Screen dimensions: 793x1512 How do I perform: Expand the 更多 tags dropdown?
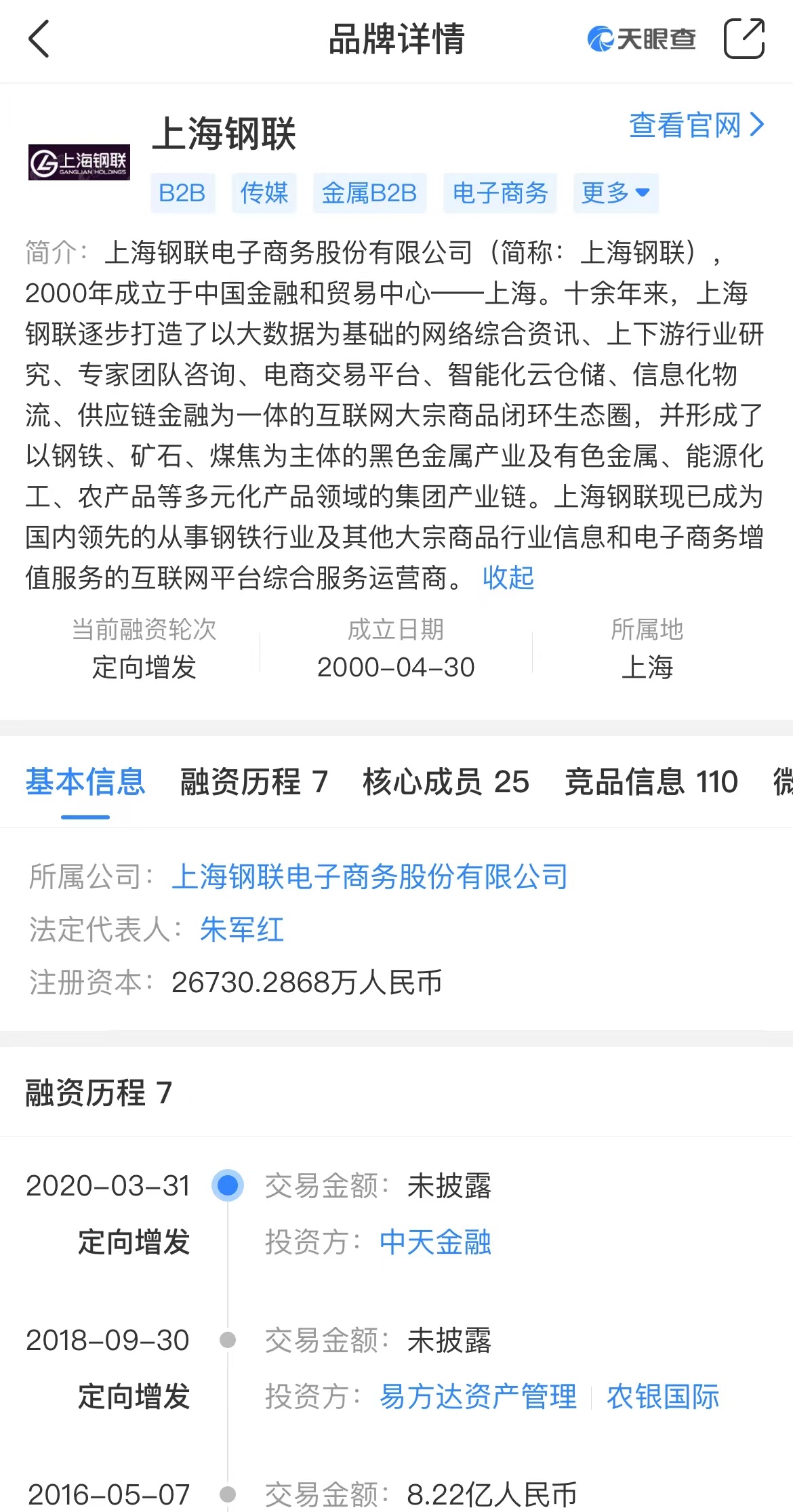[x=615, y=193]
